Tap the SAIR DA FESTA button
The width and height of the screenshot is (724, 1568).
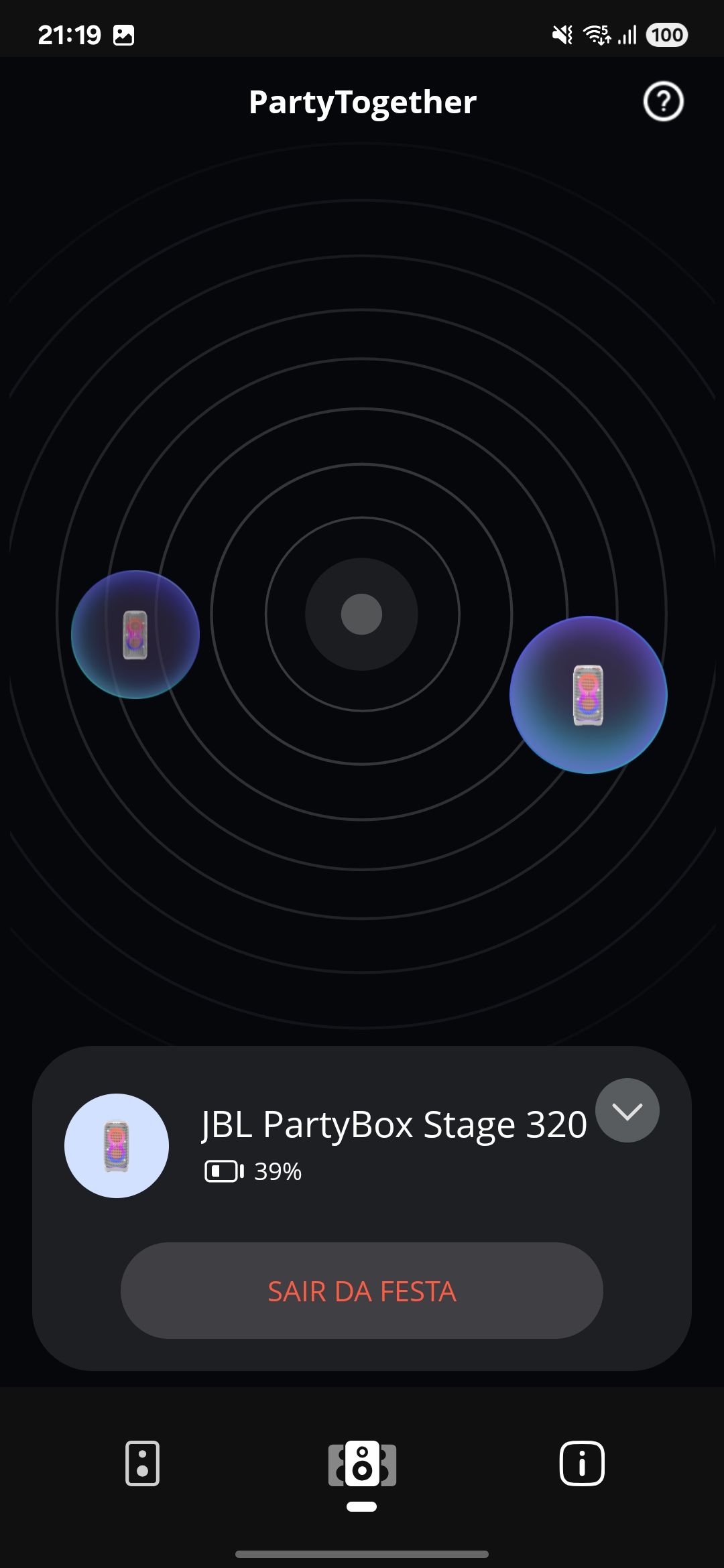[x=362, y=1291]
